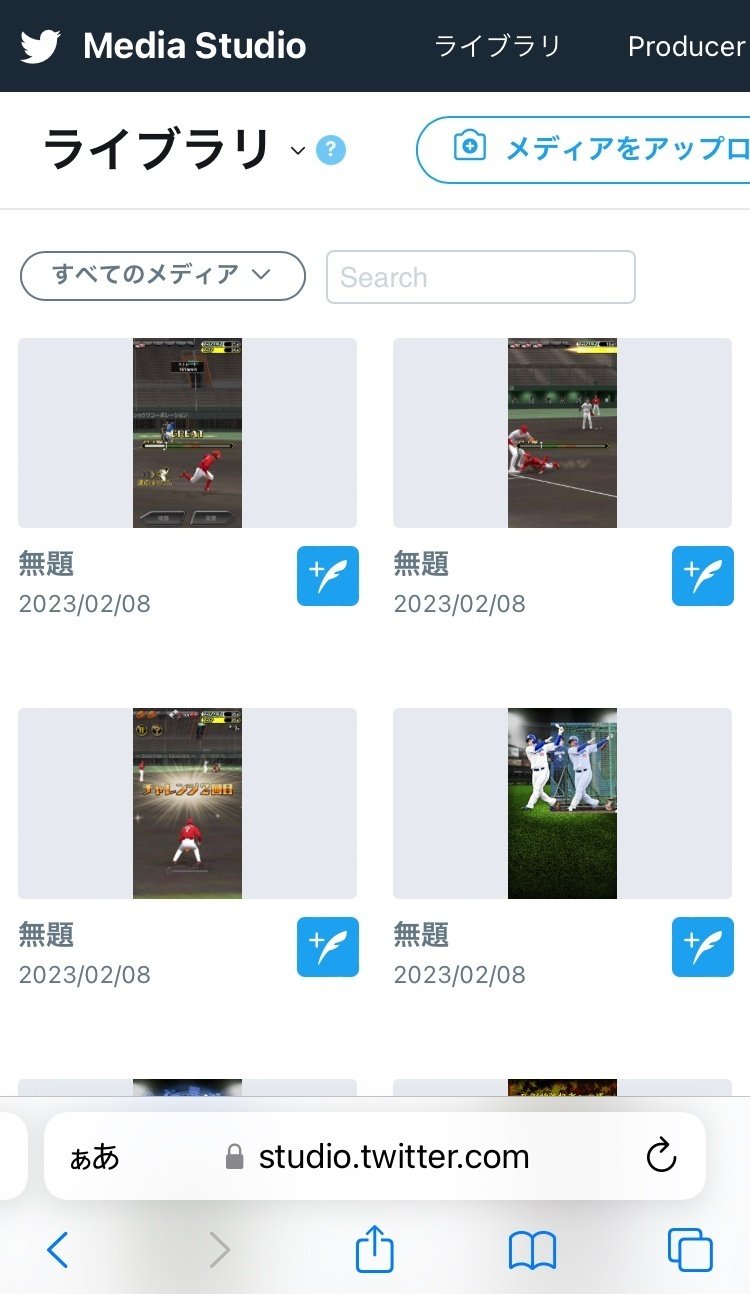Switch to the Producer tab

point(688,46)
